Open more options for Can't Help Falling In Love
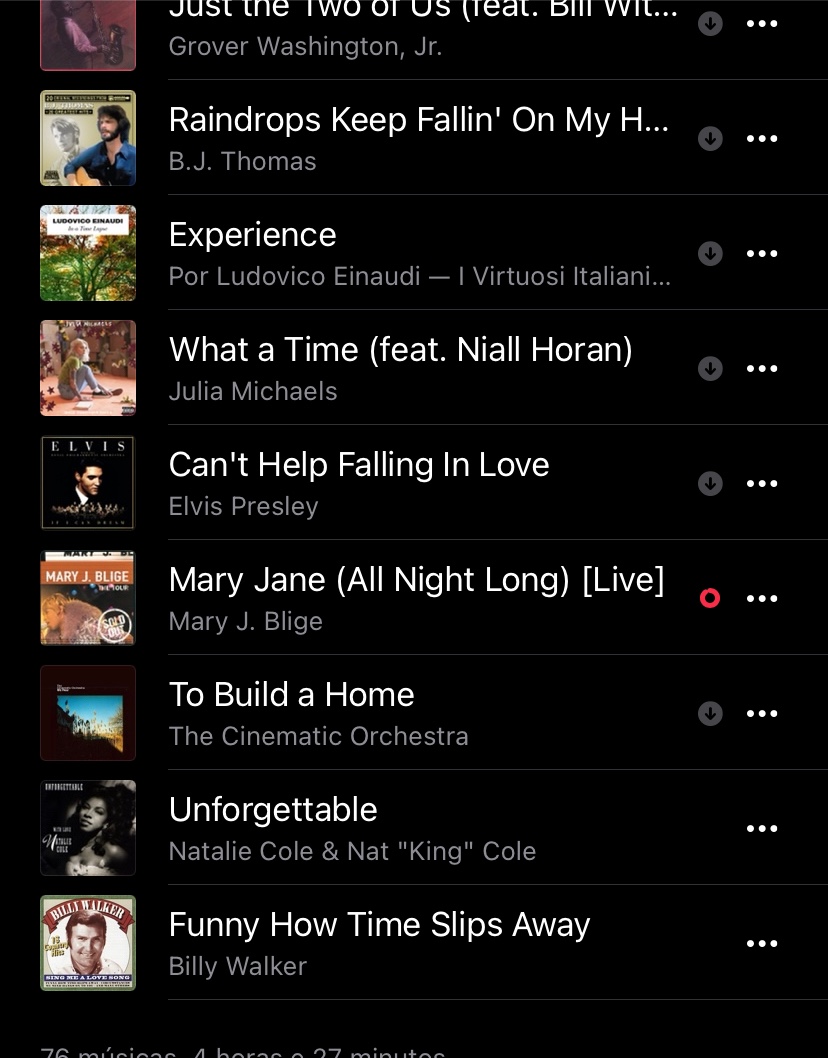 [762, 483]
